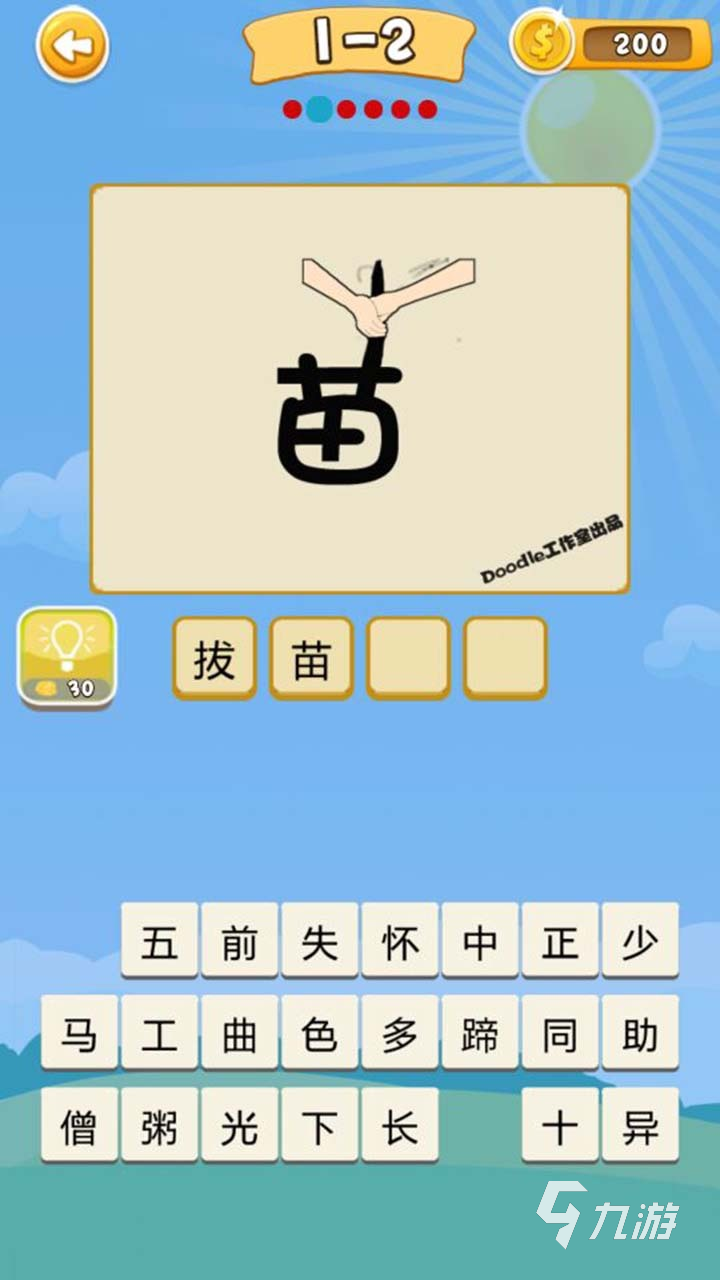The image size is (720, 1280).
Task: Tap the 异 character tile
Action: 640,1126
